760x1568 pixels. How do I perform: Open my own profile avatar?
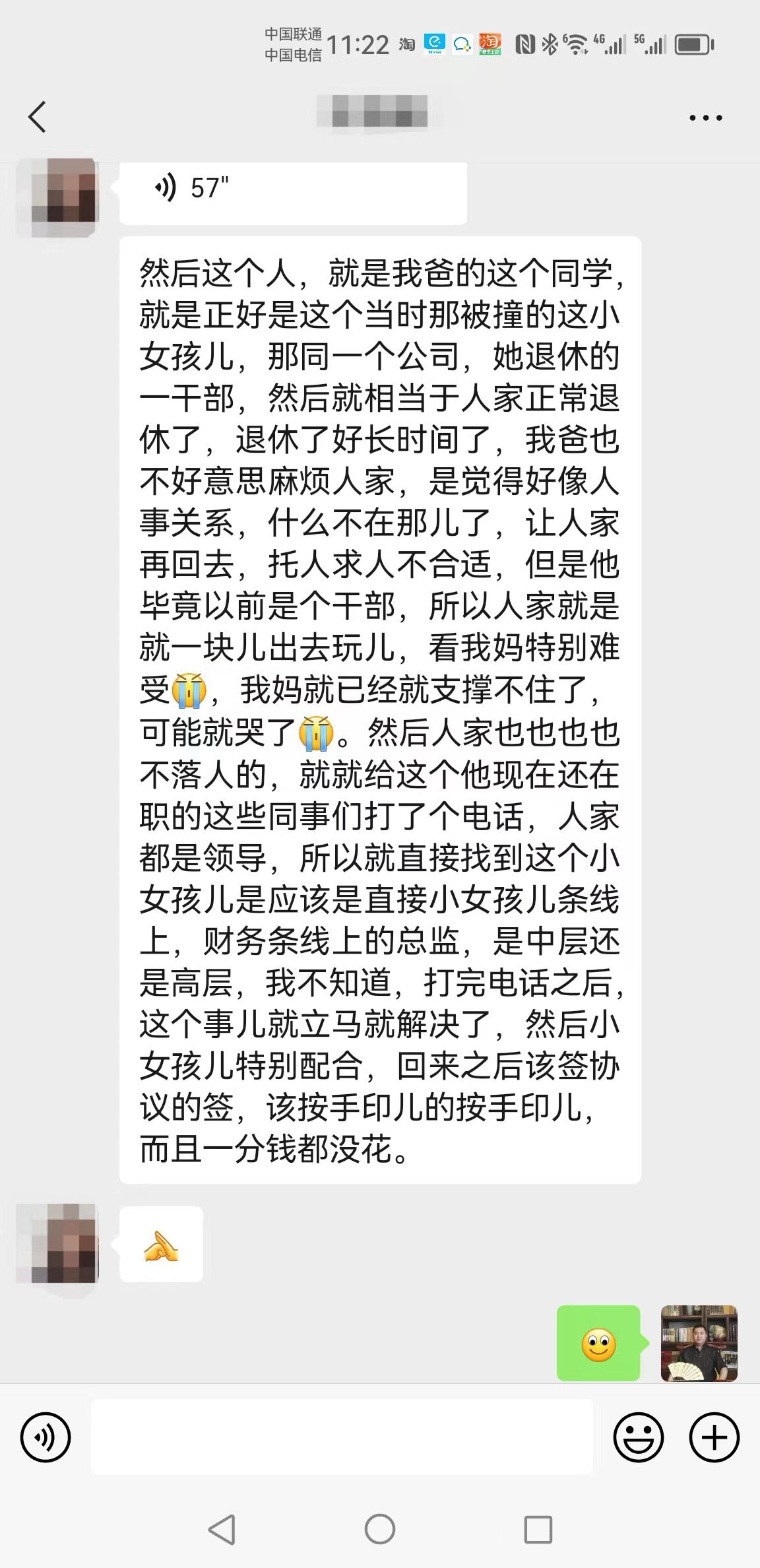(x=699, y=1342)
